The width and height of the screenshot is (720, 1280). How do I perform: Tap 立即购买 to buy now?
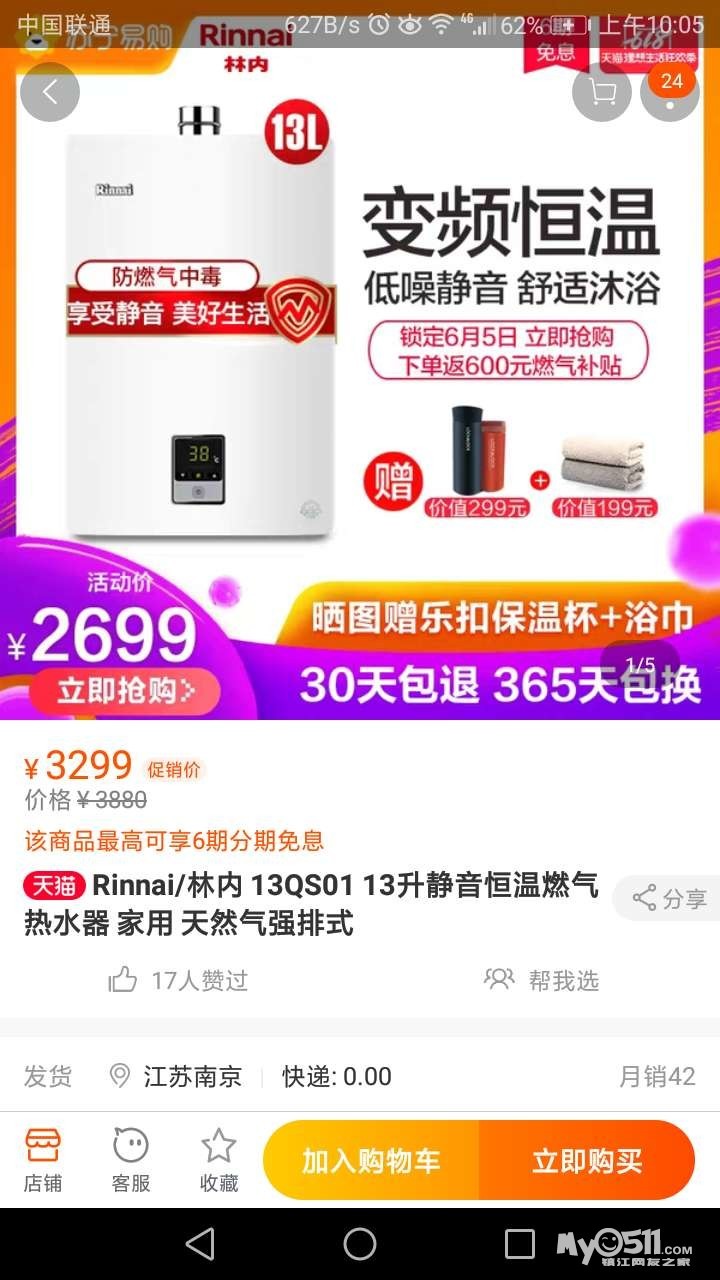(587, 1161)
